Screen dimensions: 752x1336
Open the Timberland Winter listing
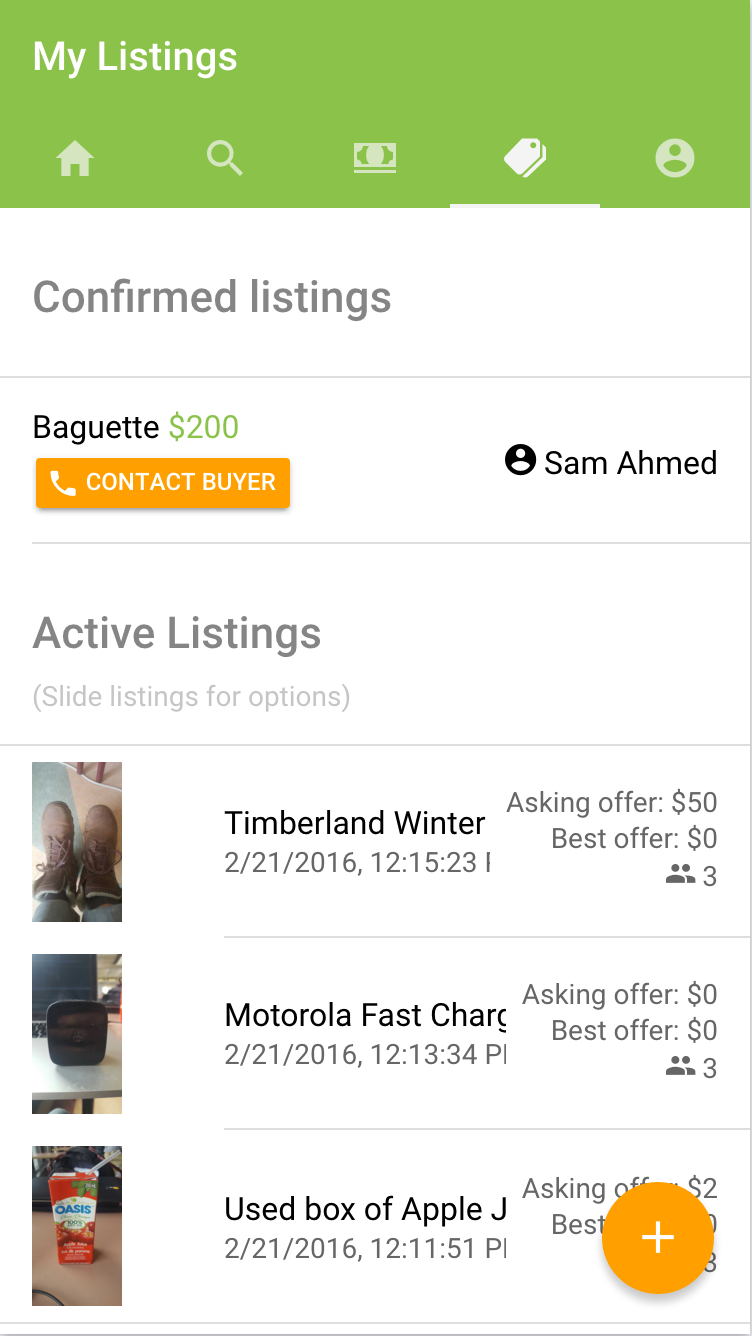355,840
